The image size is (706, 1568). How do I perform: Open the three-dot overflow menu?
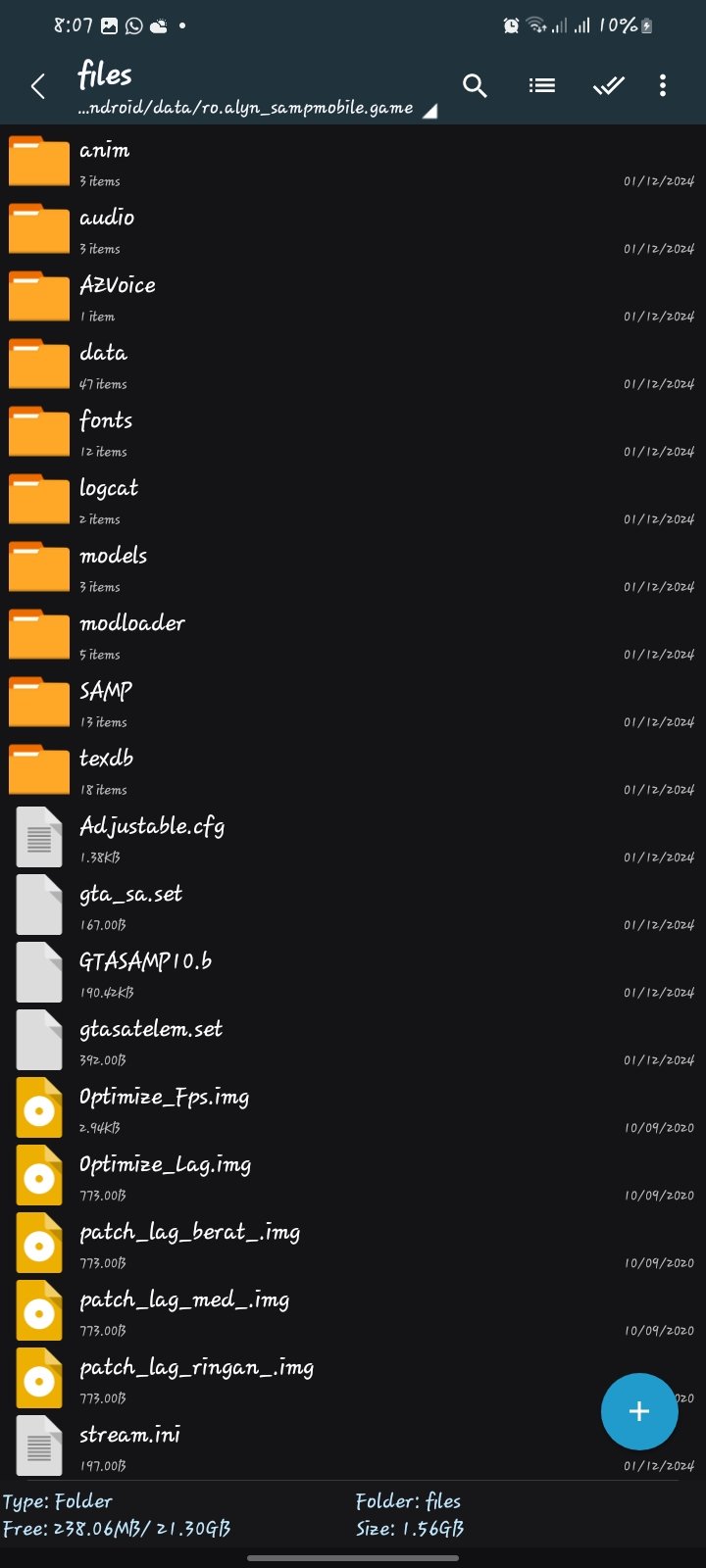click(x=663, y=86)
